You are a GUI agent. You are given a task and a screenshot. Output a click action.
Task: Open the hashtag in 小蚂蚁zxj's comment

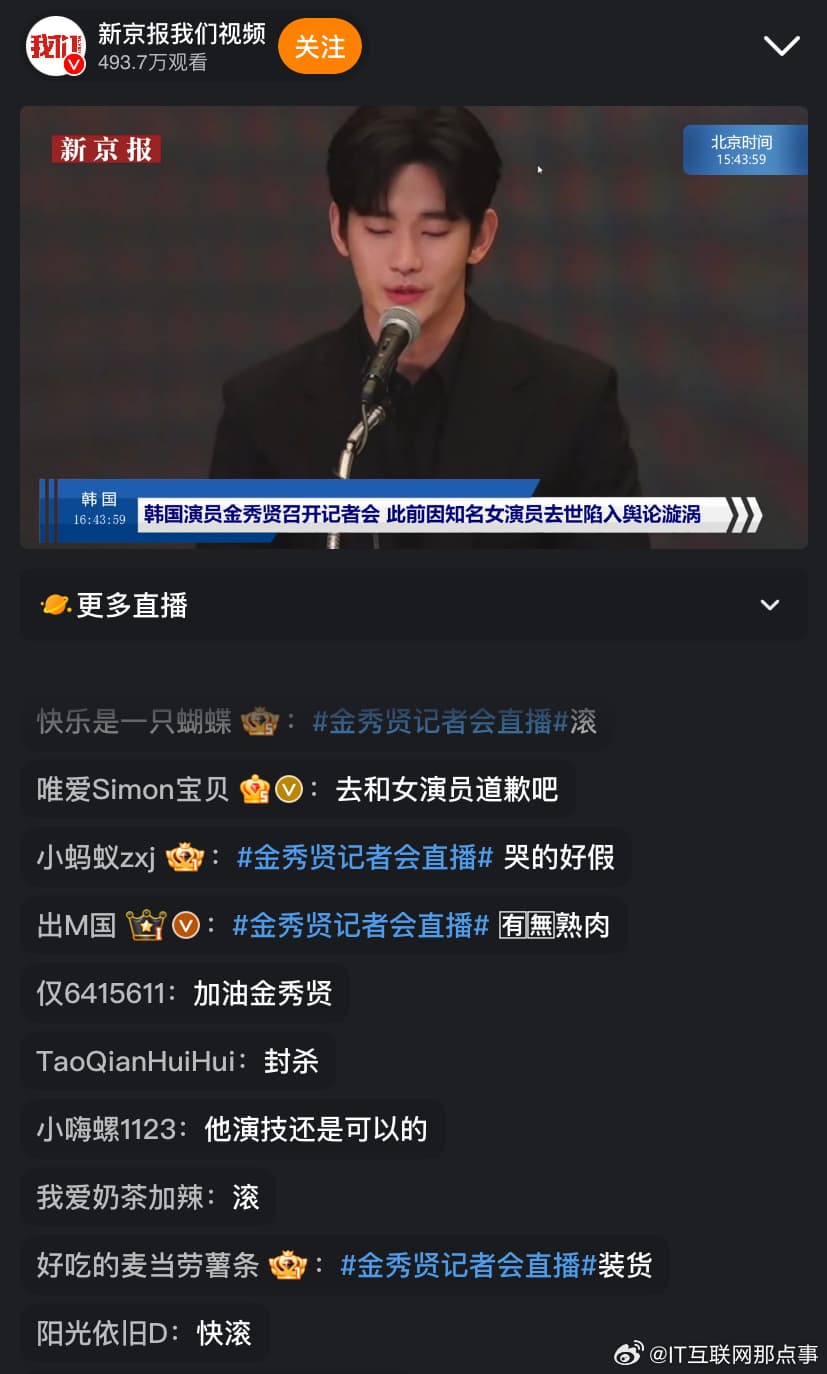pos(365,857)
